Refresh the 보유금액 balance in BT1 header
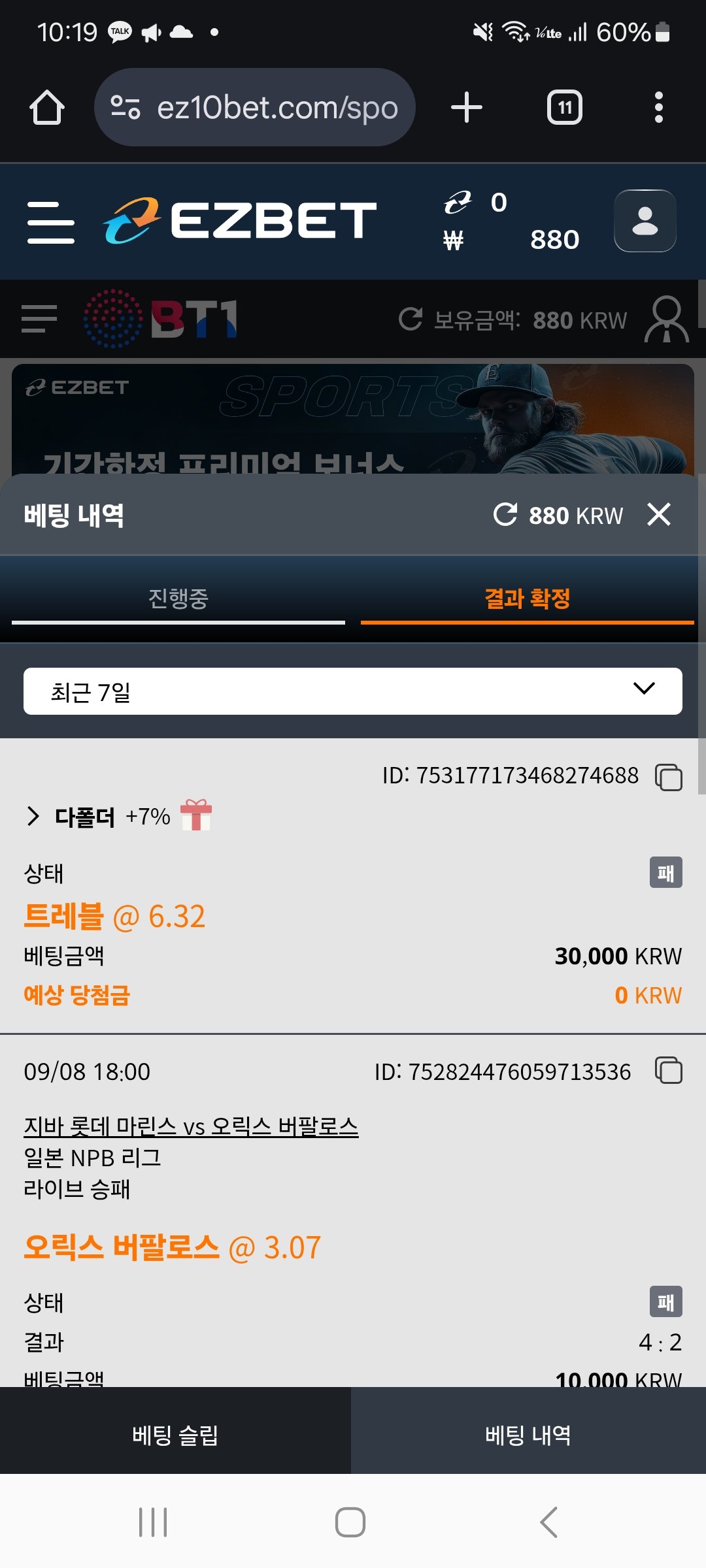This screenshot has width=706, height=1568. click(411, 319)
